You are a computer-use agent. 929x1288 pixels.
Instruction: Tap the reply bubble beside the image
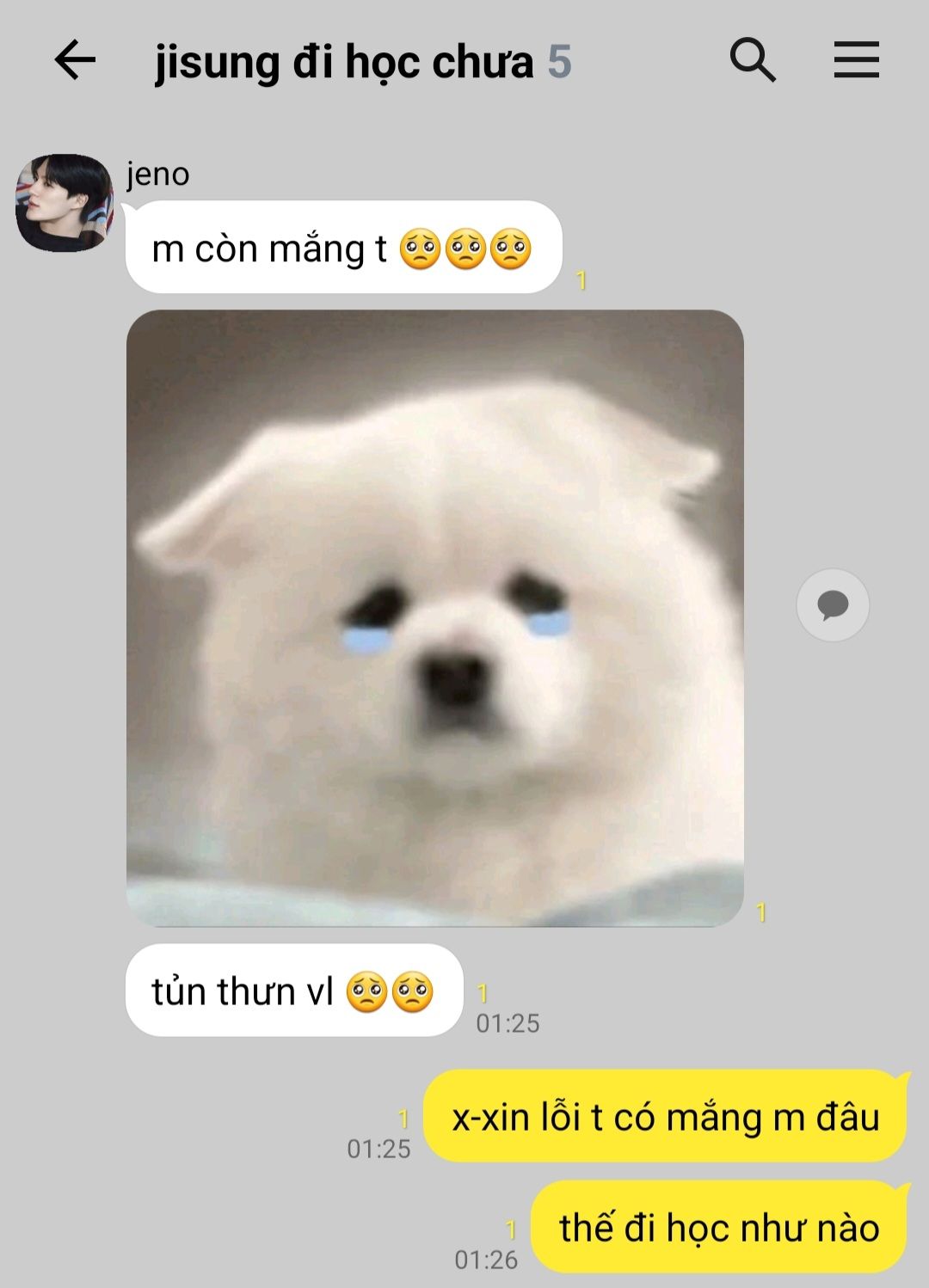832,605
